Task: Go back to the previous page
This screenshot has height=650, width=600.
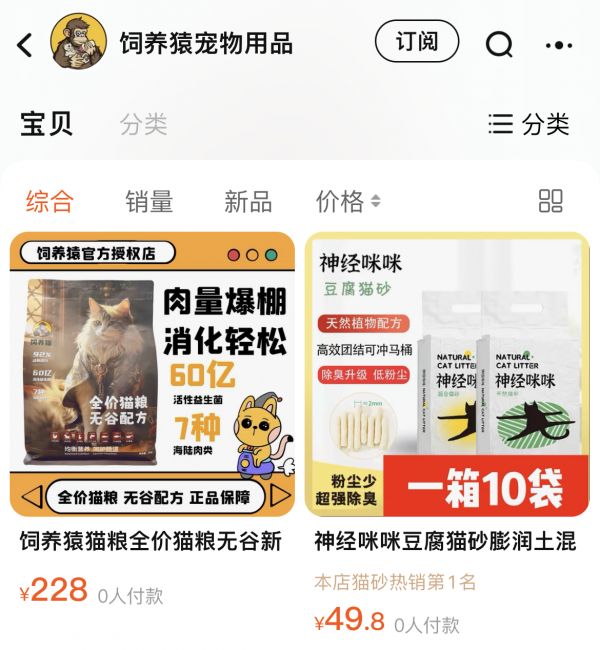Action: pos(26,44)
